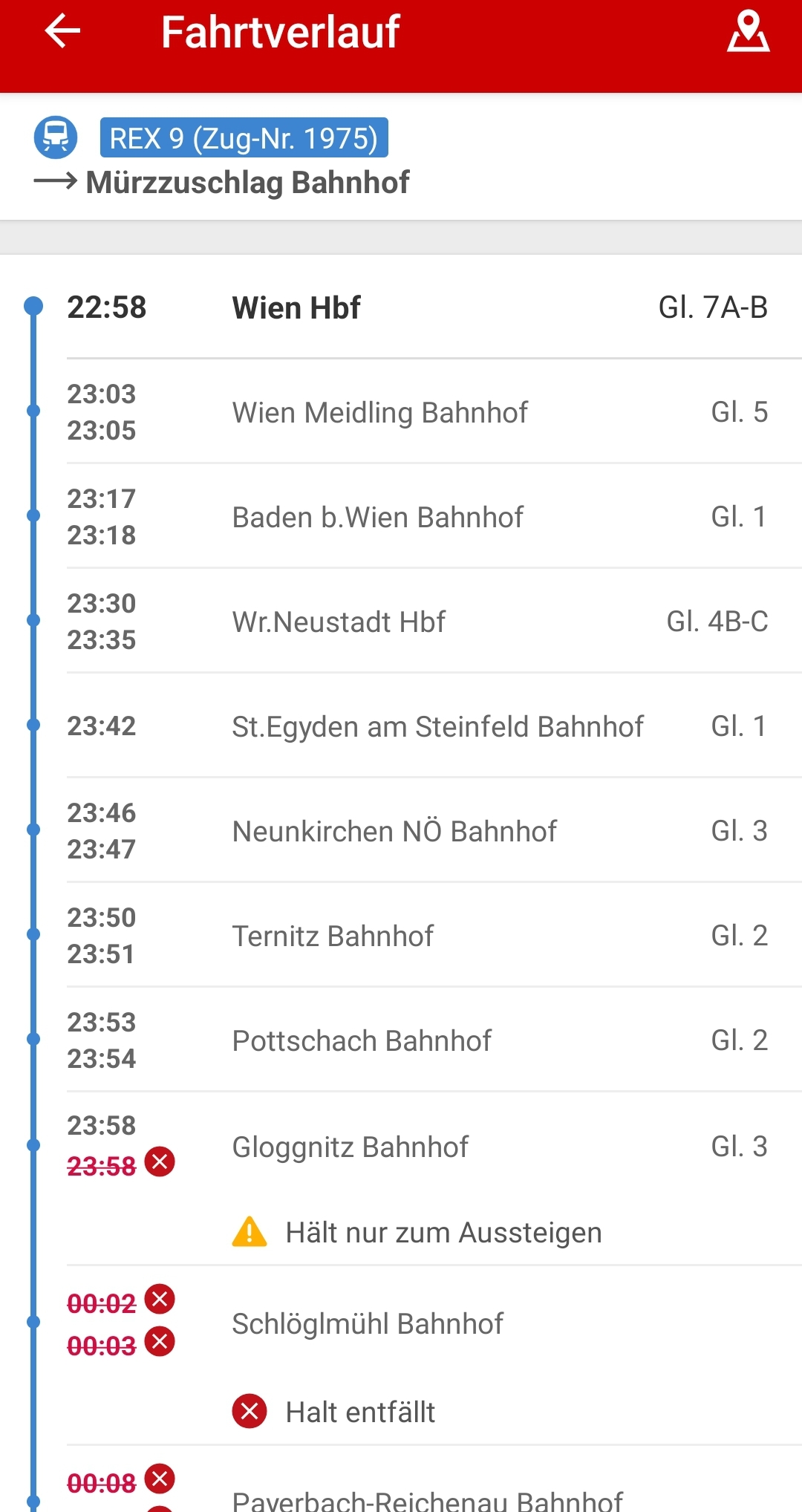Open Pottschach Bahnhof stop details
This screenshot has width=802, height=1512.
(x=401, y=1040)
